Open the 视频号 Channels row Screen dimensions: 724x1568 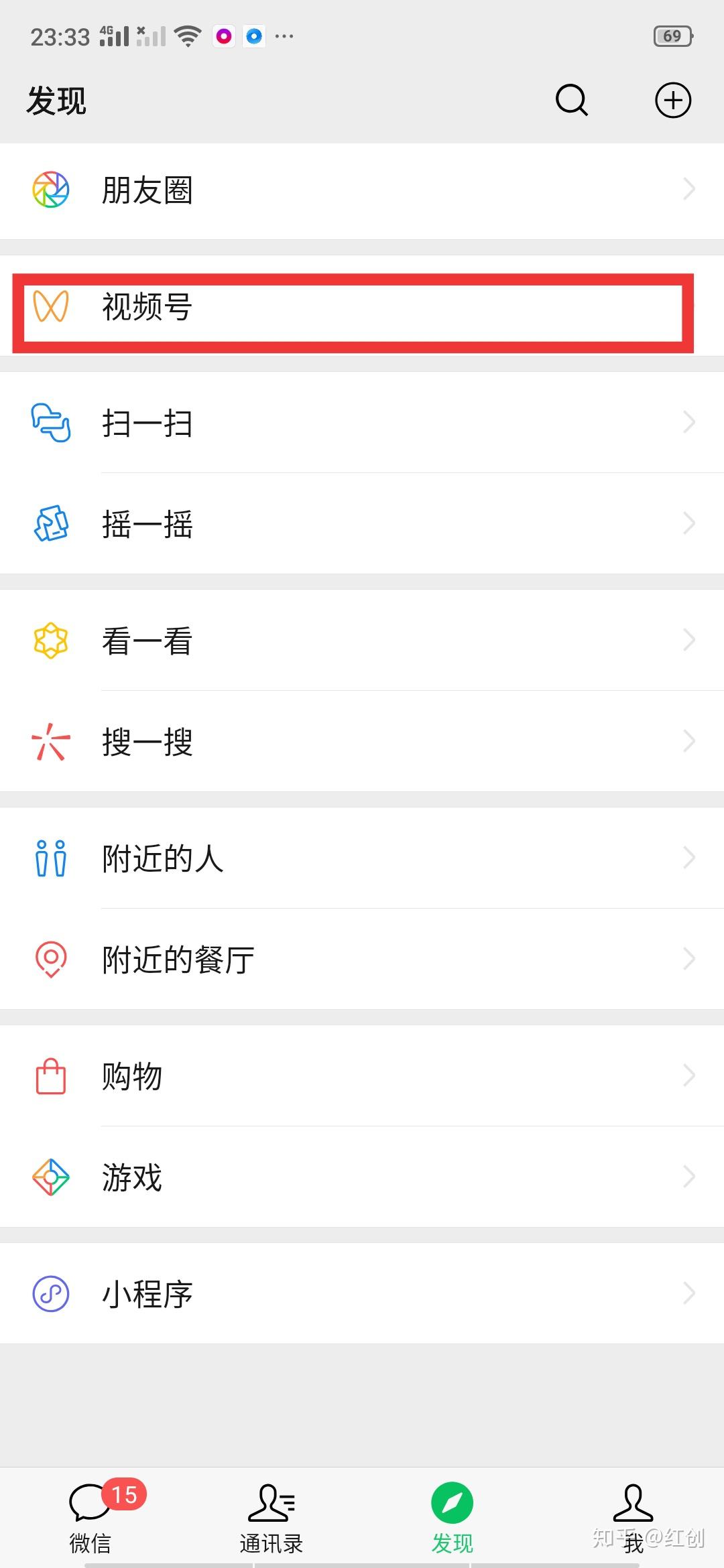[x=362, y=307]
